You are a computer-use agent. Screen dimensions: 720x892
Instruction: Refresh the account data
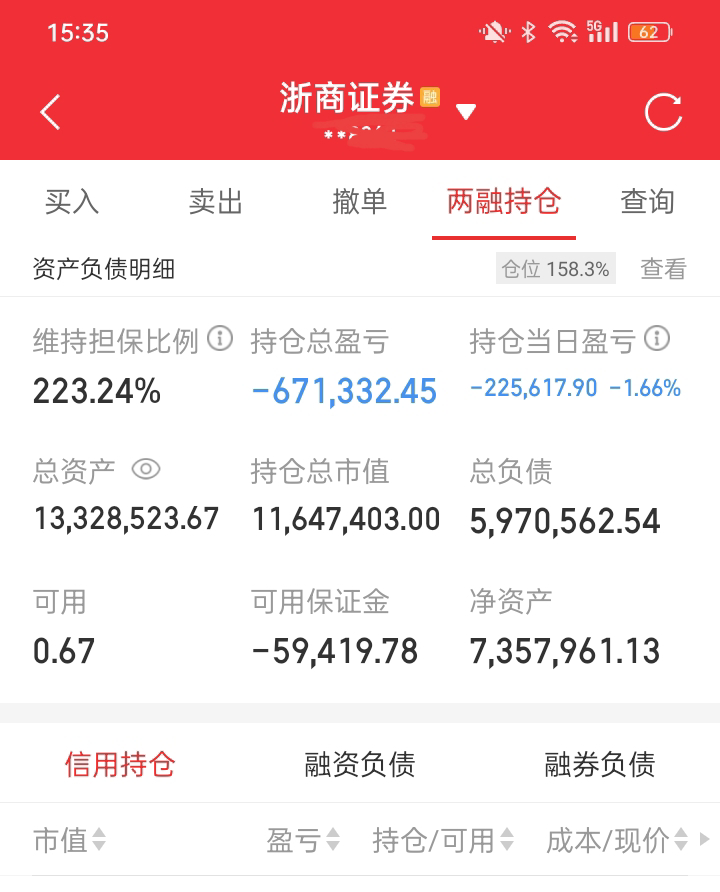[663, 112]
